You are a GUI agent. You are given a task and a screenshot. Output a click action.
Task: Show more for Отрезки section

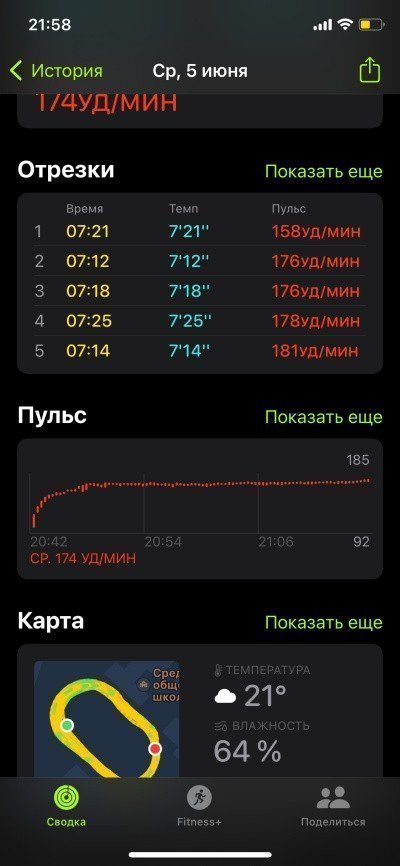pos(324,171)
